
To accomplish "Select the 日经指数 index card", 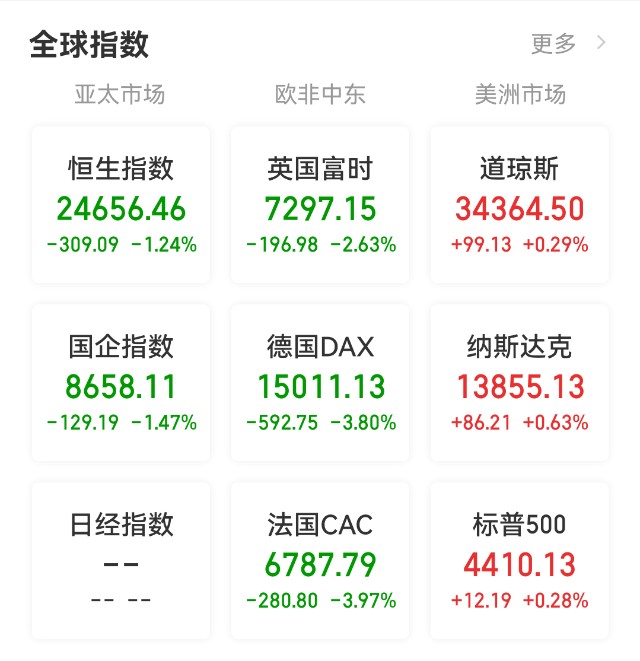I will tap(121, 561).
